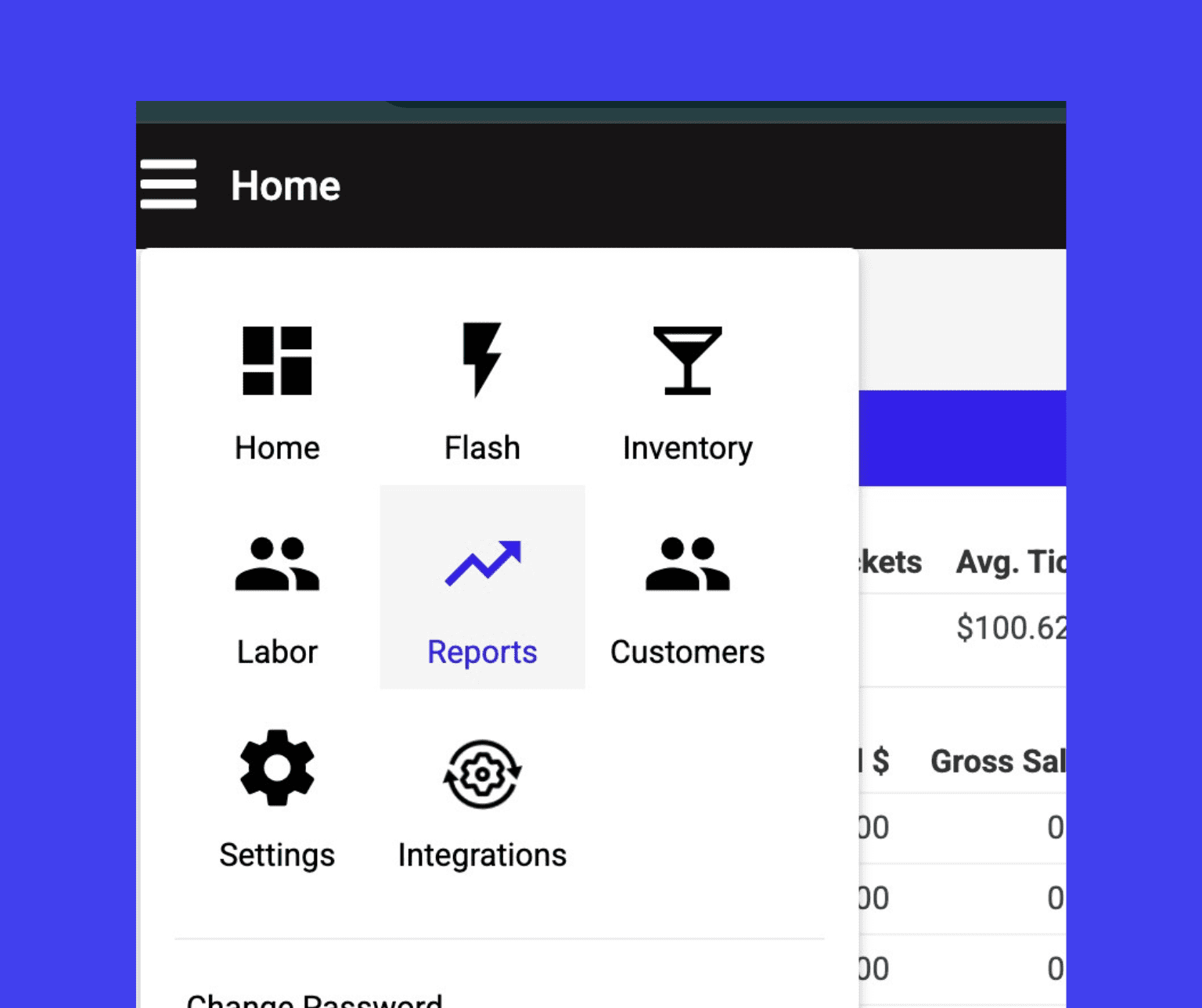Open Settings from the menu
This screenshot has height=1008, width=1202.
click(x=277, y=800)
